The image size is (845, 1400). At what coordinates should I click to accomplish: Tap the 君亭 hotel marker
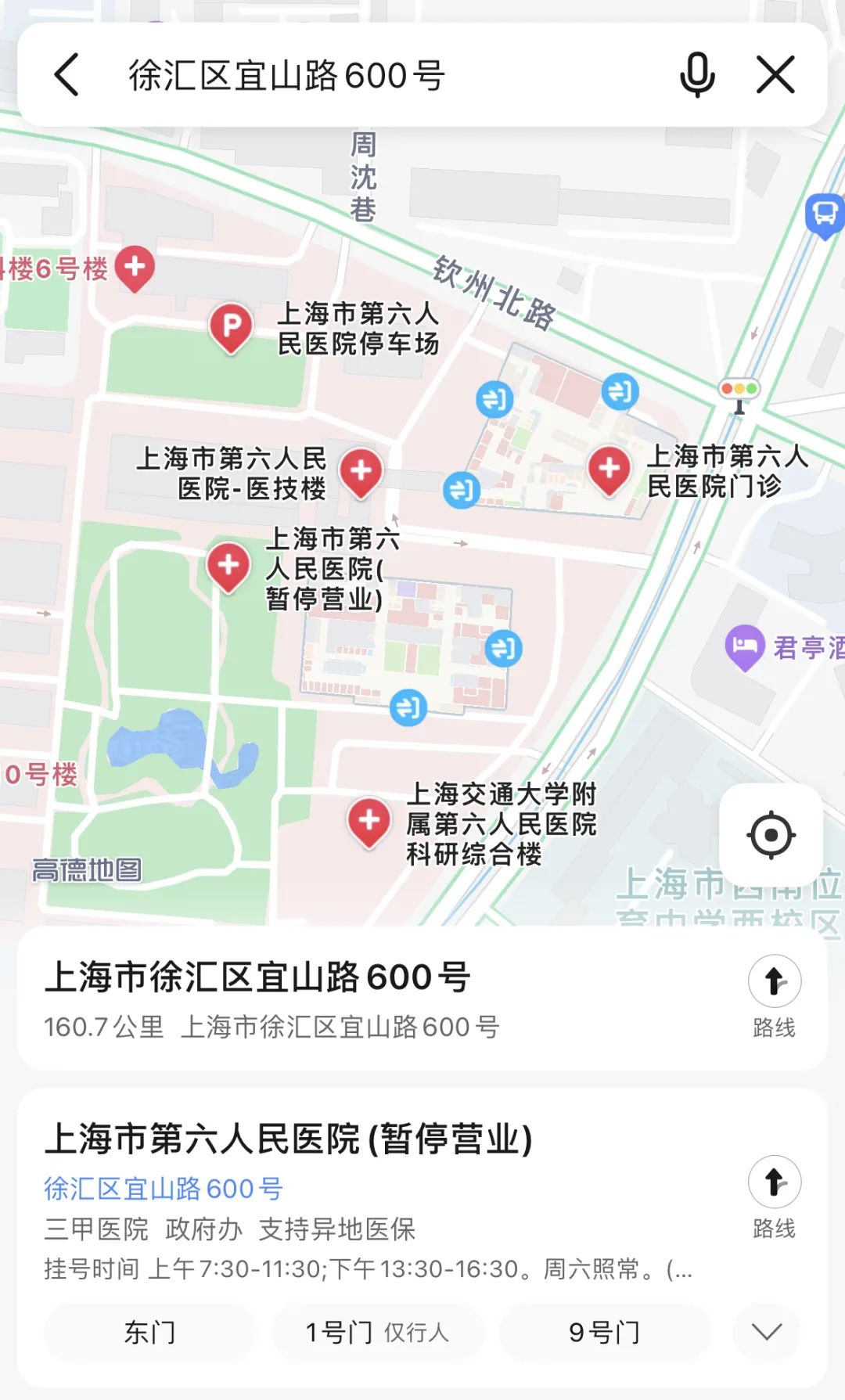pyautogui.click(x=744, y=646)
